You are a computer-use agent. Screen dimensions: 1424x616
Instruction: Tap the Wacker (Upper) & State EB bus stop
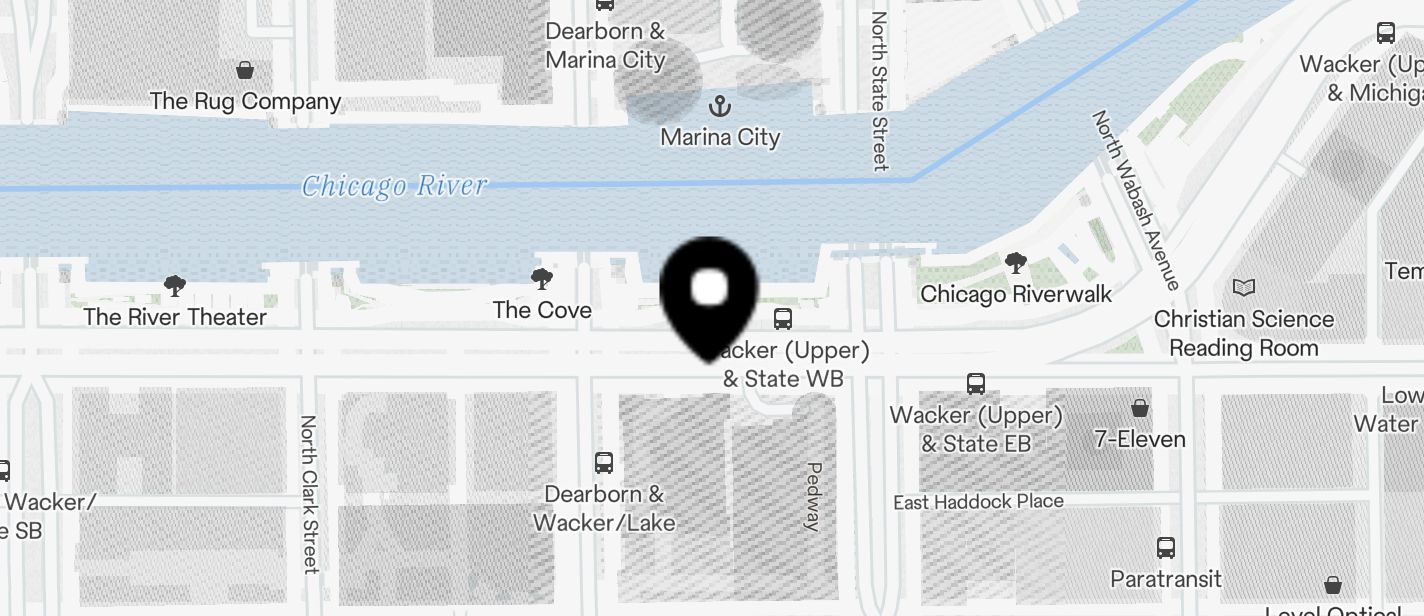pos(976,384)
